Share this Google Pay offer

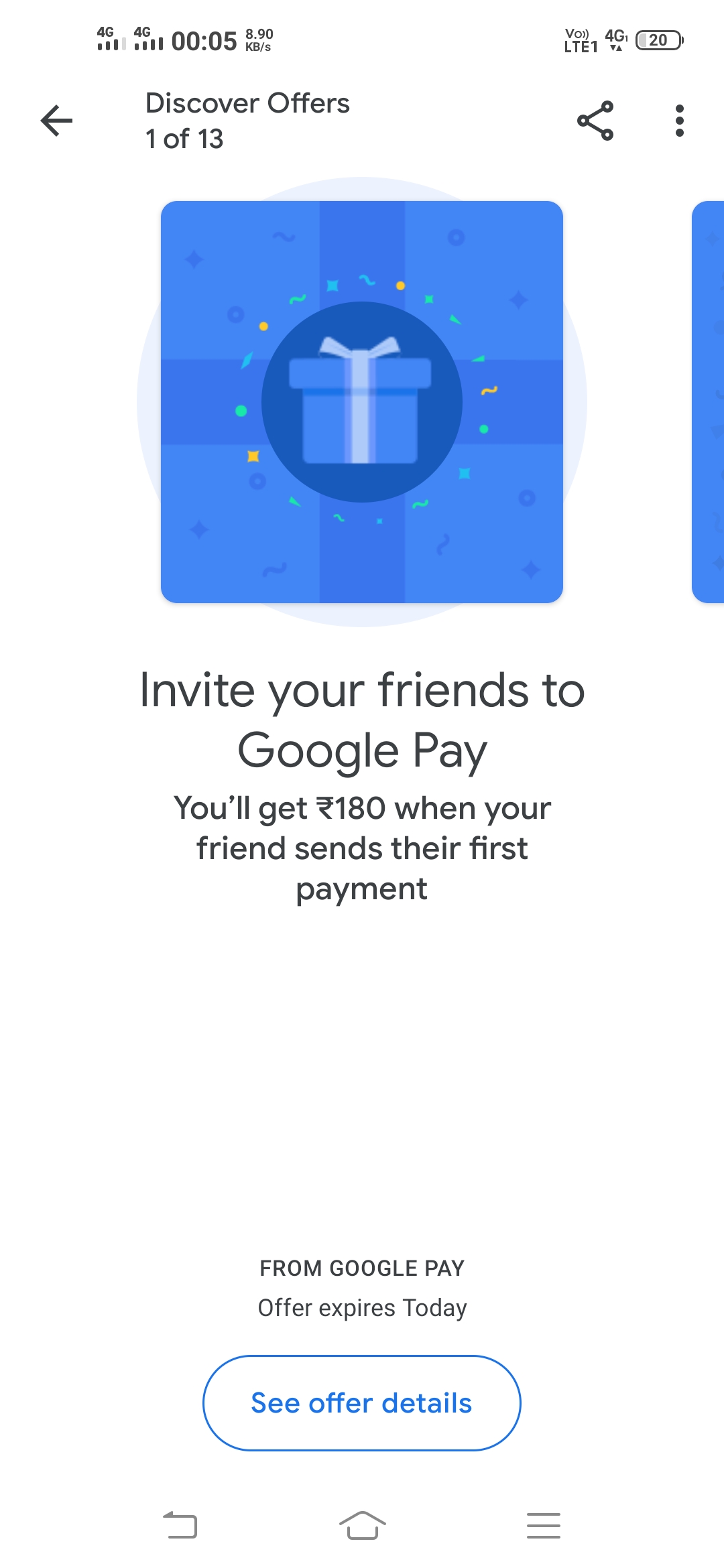tap(595, 121)
